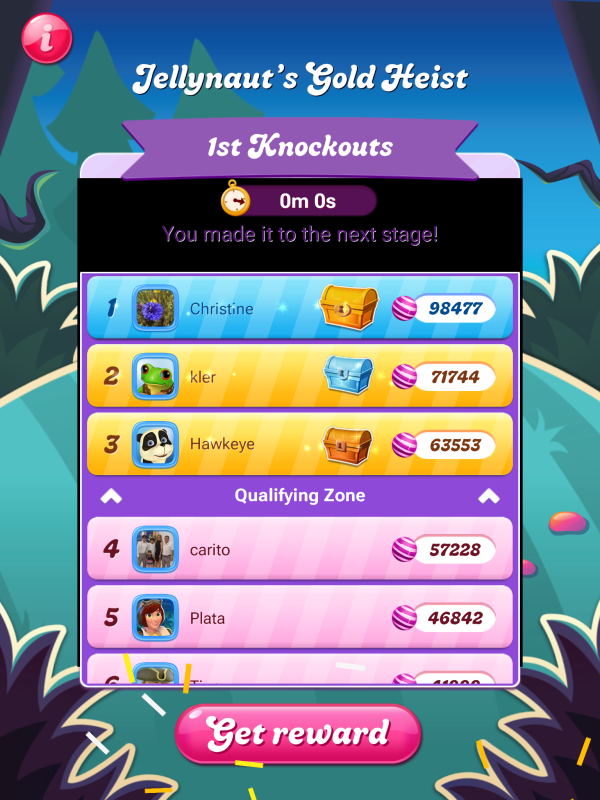This screenshot has width=600, height=800.
Task: Open the pink info button
Action: click(46, 37)
